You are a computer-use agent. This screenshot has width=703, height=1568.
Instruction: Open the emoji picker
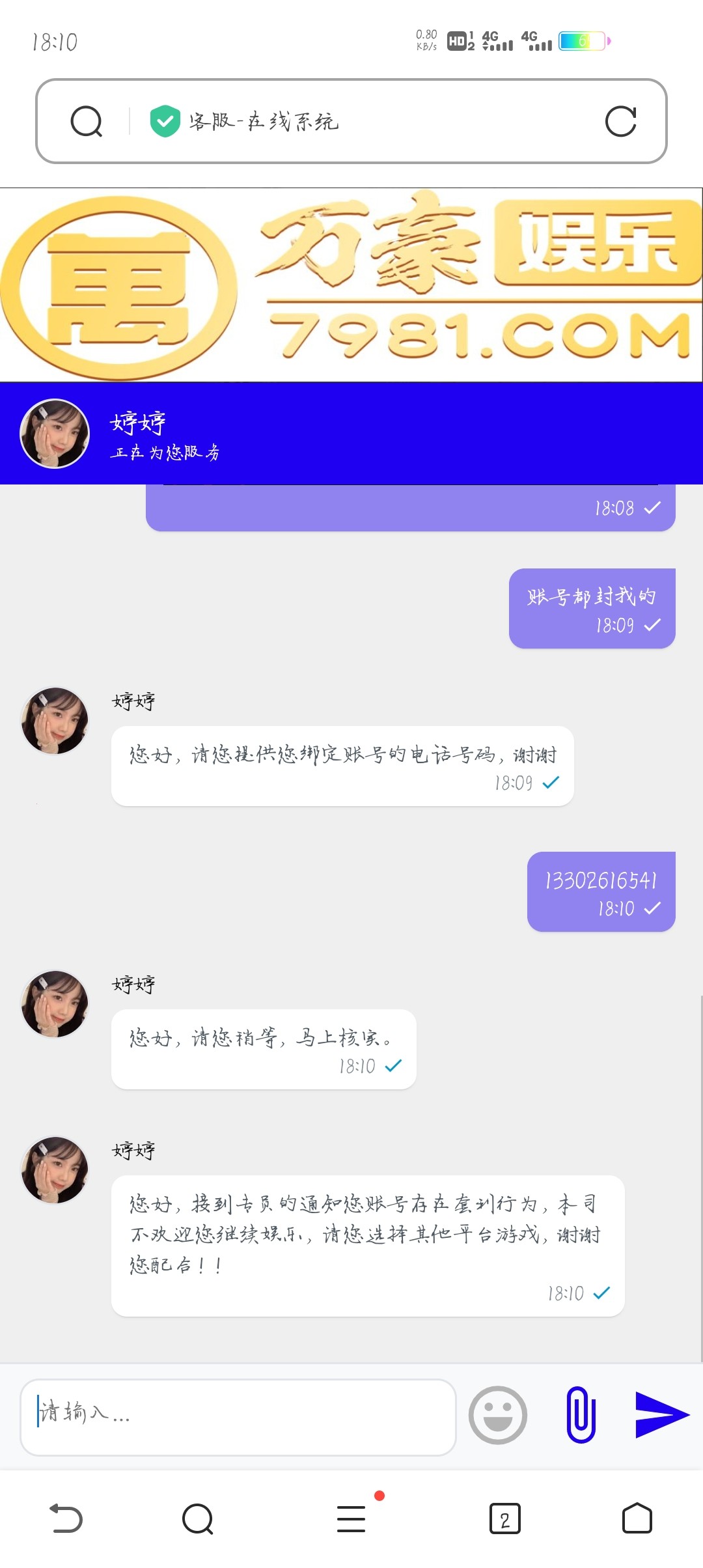point(498,1415)
